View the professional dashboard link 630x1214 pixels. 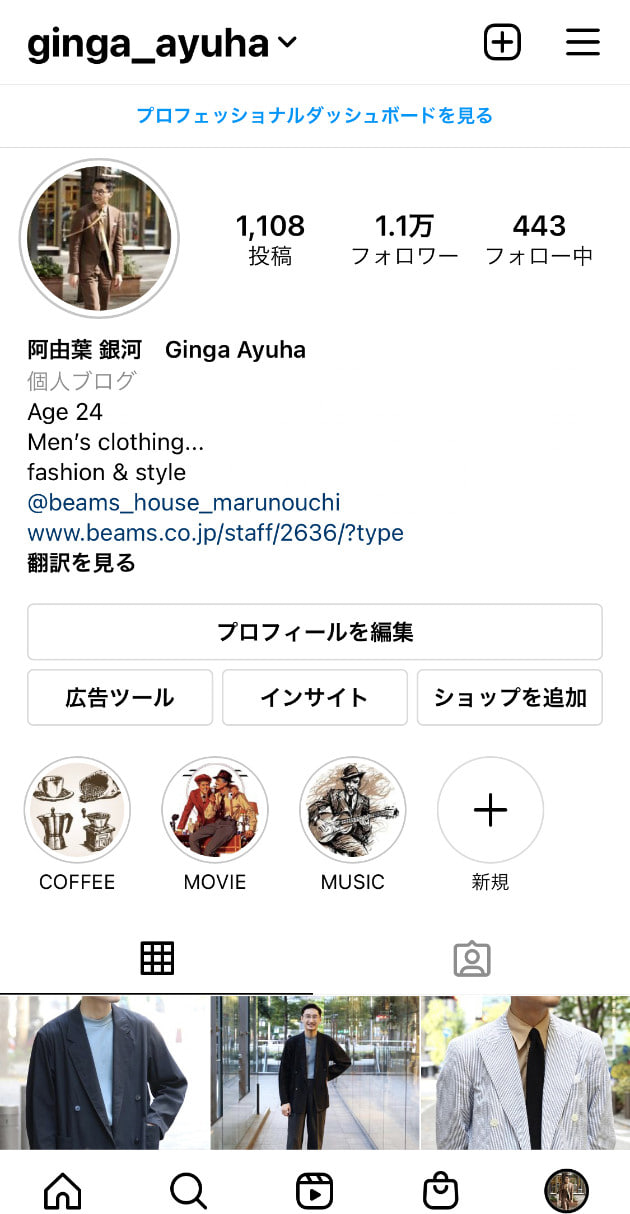(315, 116)
